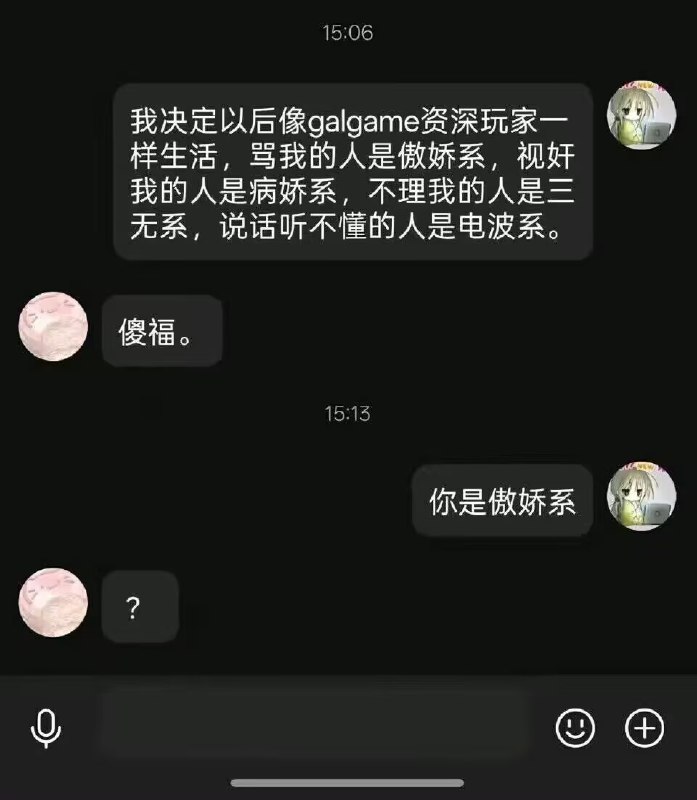Tap the avatar next to "你是傲娇系"
Screen dimensions: 697x800
coord(644,497)
